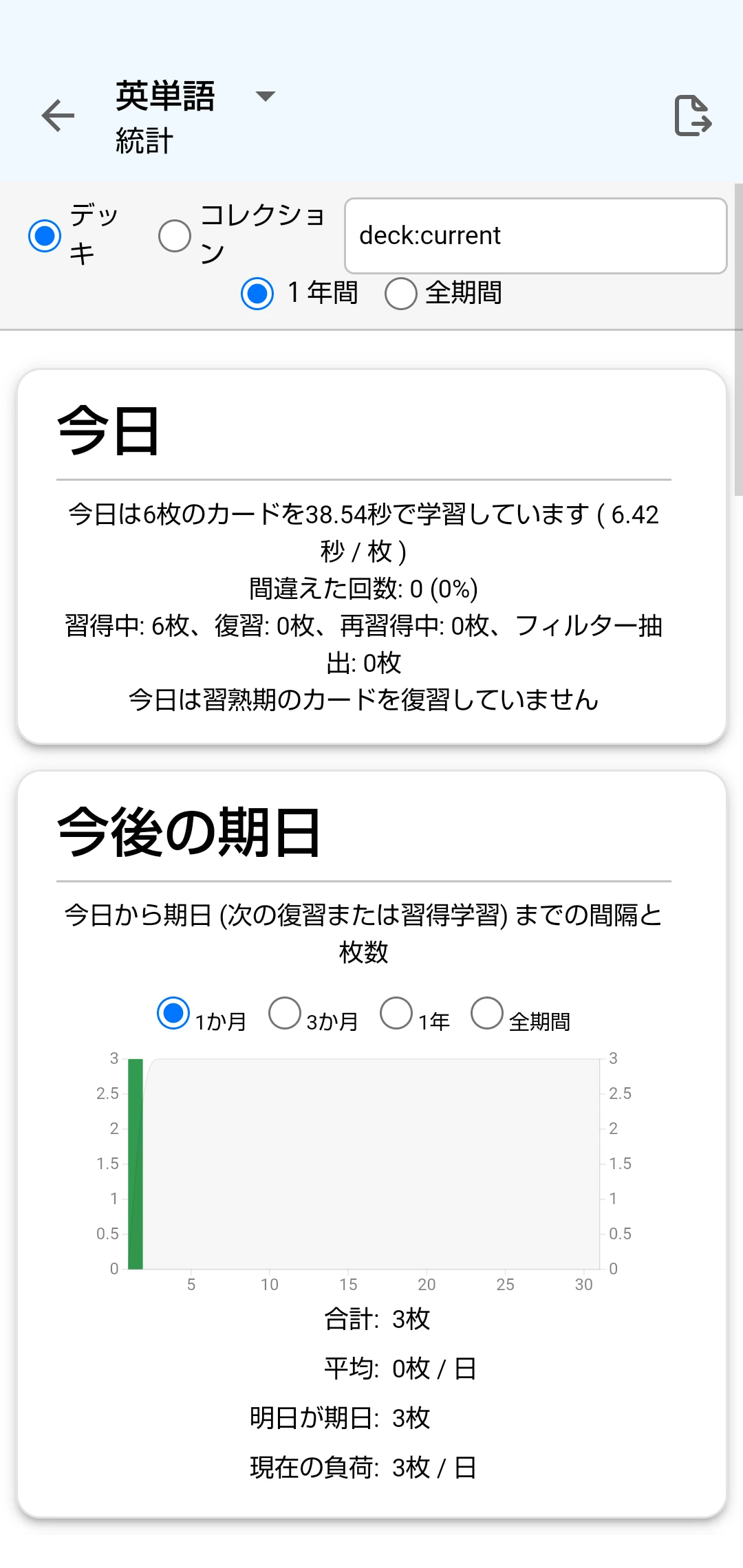
Task: Edit the deck:current search field
Action: tap(535, 236)
